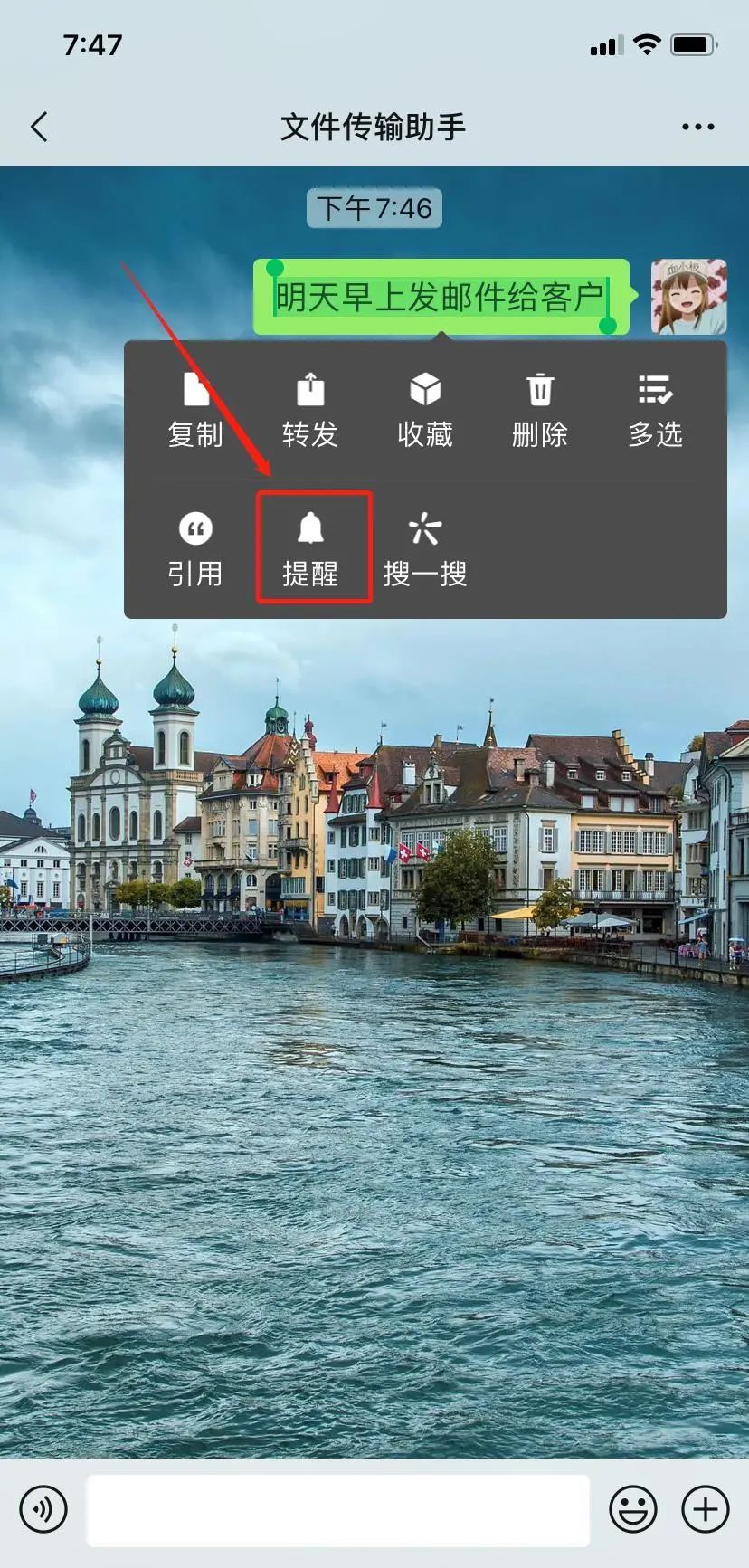Screen dimensions: 749x1568
Task: Focus the message text field
Action: (337, 1510)
